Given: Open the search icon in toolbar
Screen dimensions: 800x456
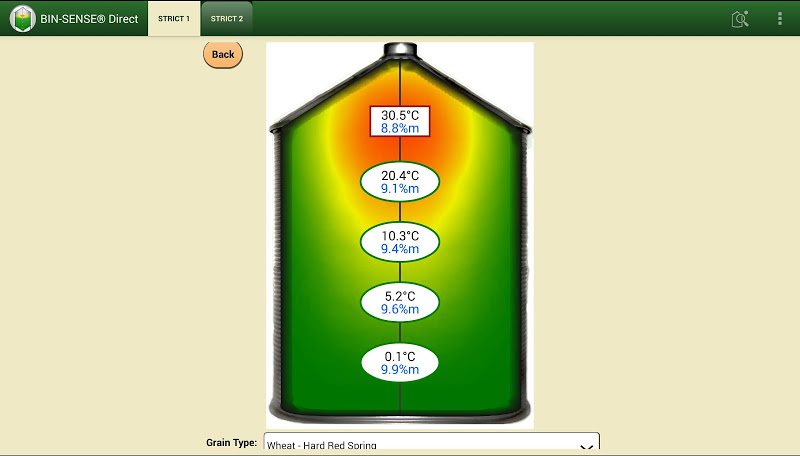Looking at the screenshot, I should tap(740, 19).
